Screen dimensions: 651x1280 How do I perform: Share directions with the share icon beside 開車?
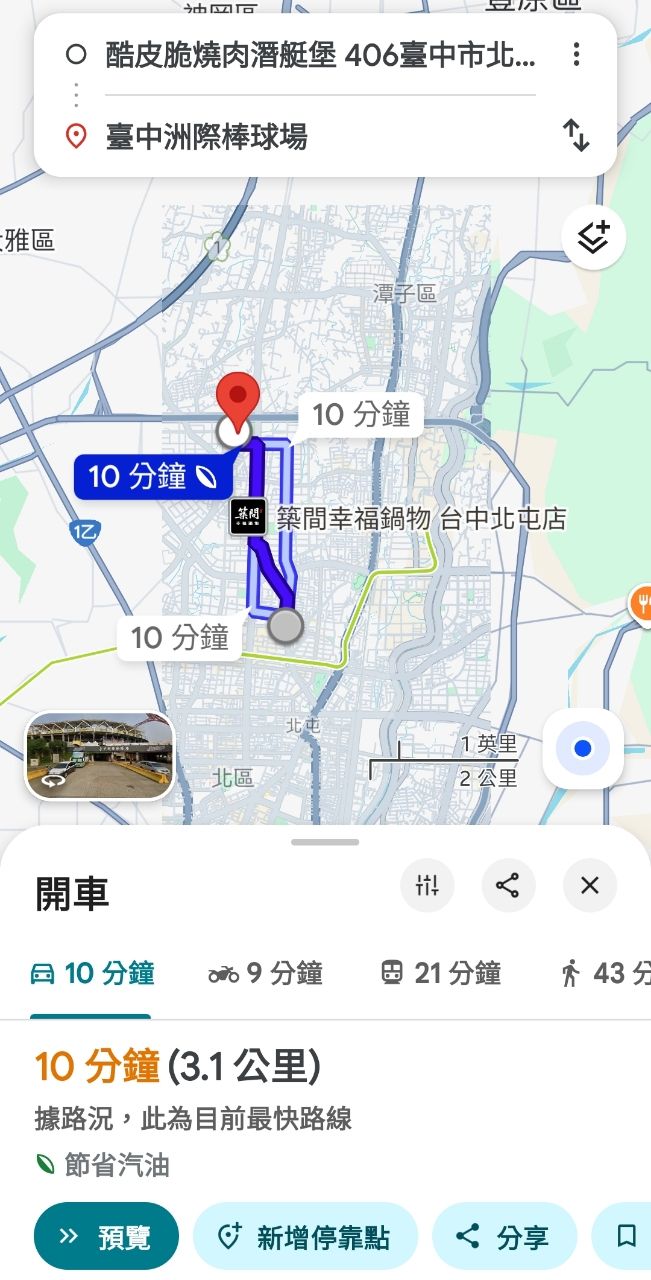[x=508, y=885]
